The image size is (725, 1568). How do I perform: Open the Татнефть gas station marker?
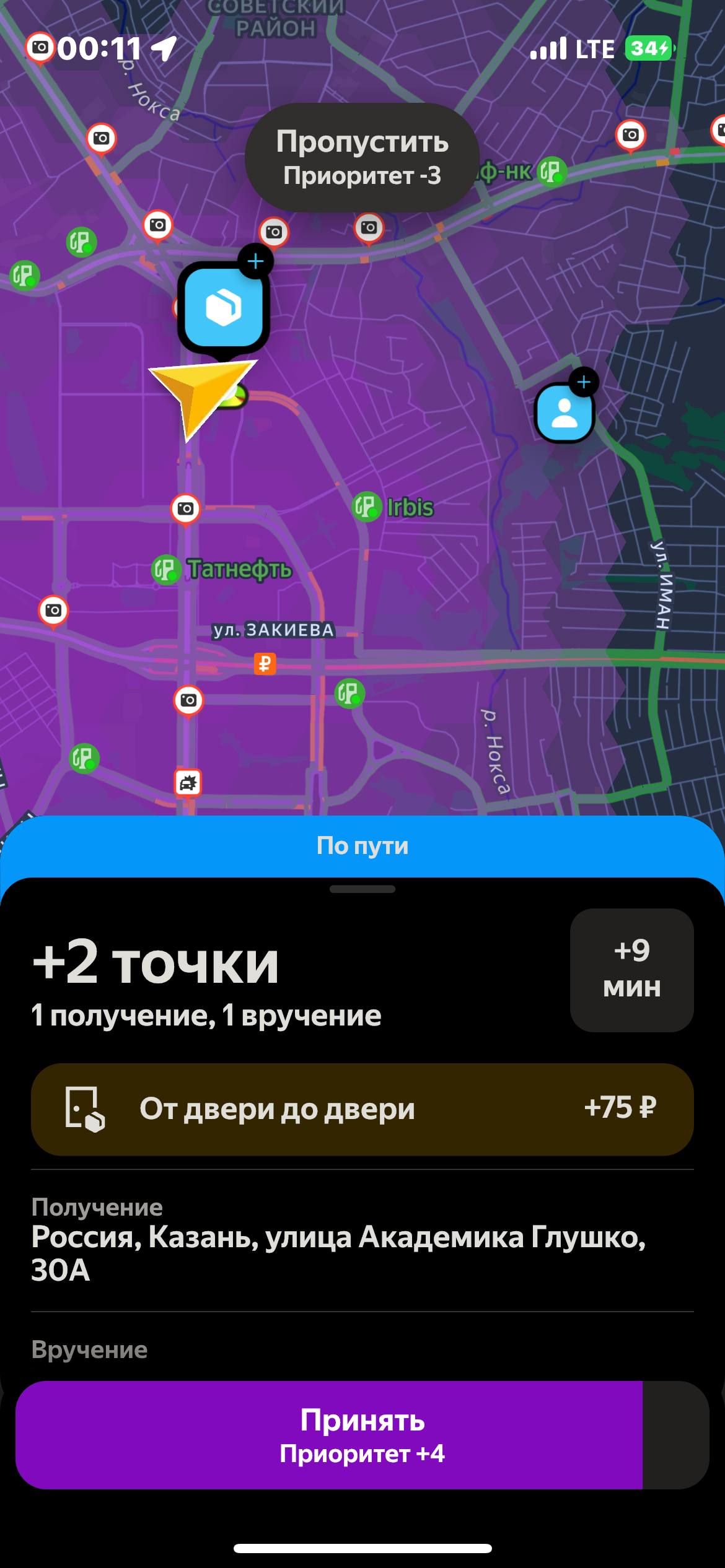[166, 569]
